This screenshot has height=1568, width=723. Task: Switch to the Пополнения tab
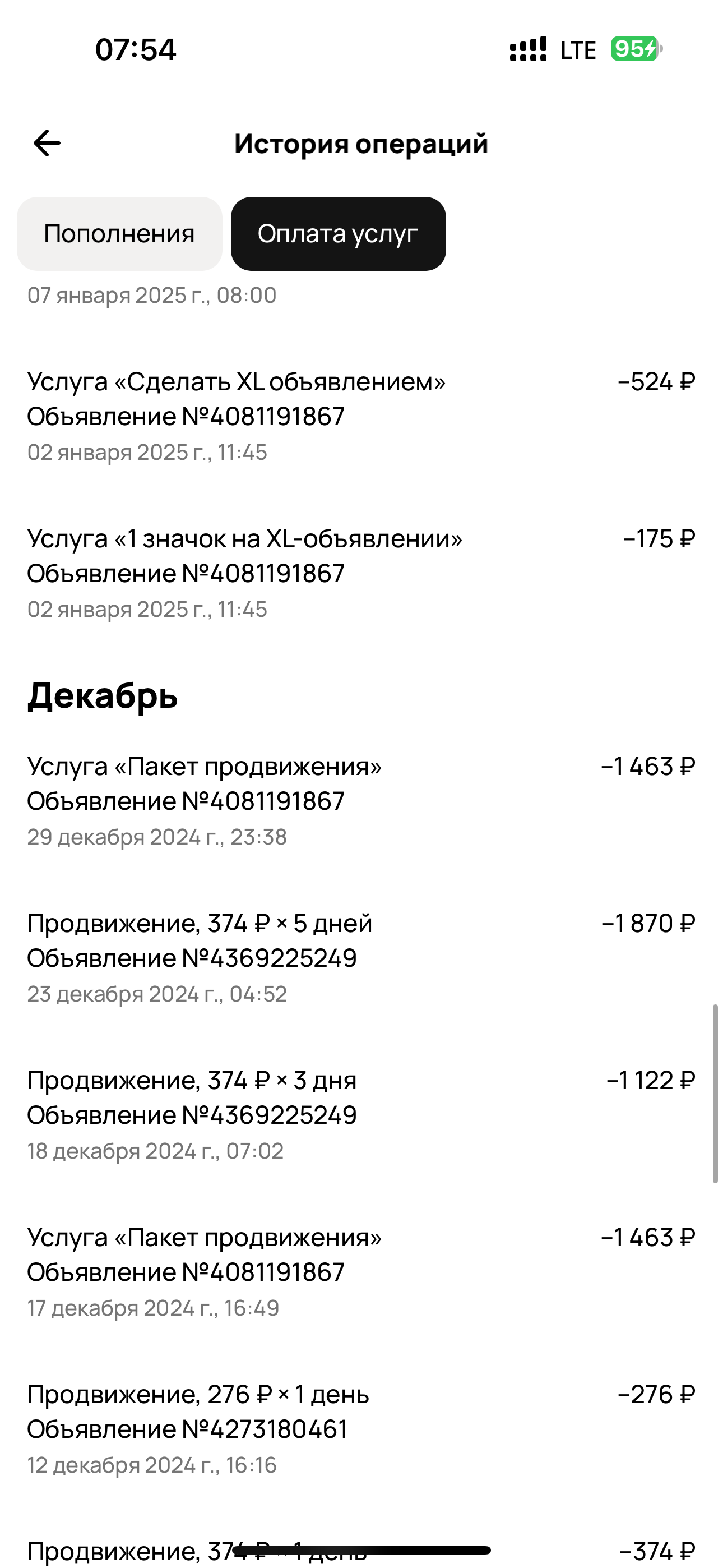(119, 234)
